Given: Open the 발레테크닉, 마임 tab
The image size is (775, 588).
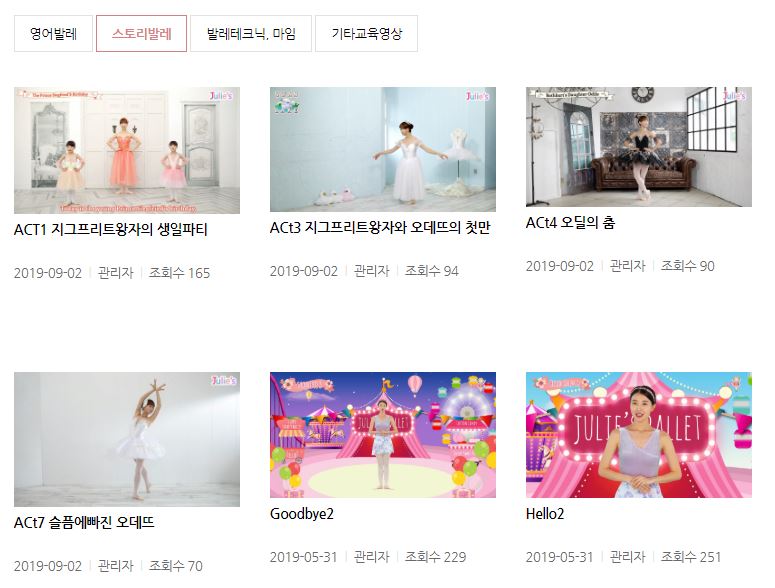Looking at the screenshot, I should (251, 33).
